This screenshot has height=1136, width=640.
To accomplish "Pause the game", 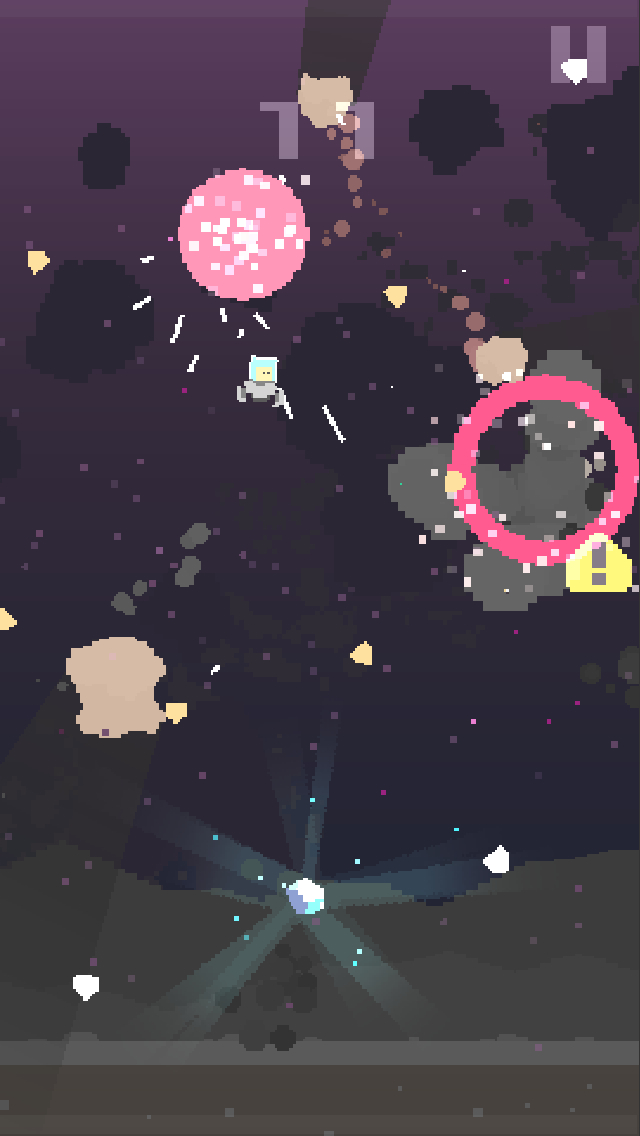I will coord(578,54).
